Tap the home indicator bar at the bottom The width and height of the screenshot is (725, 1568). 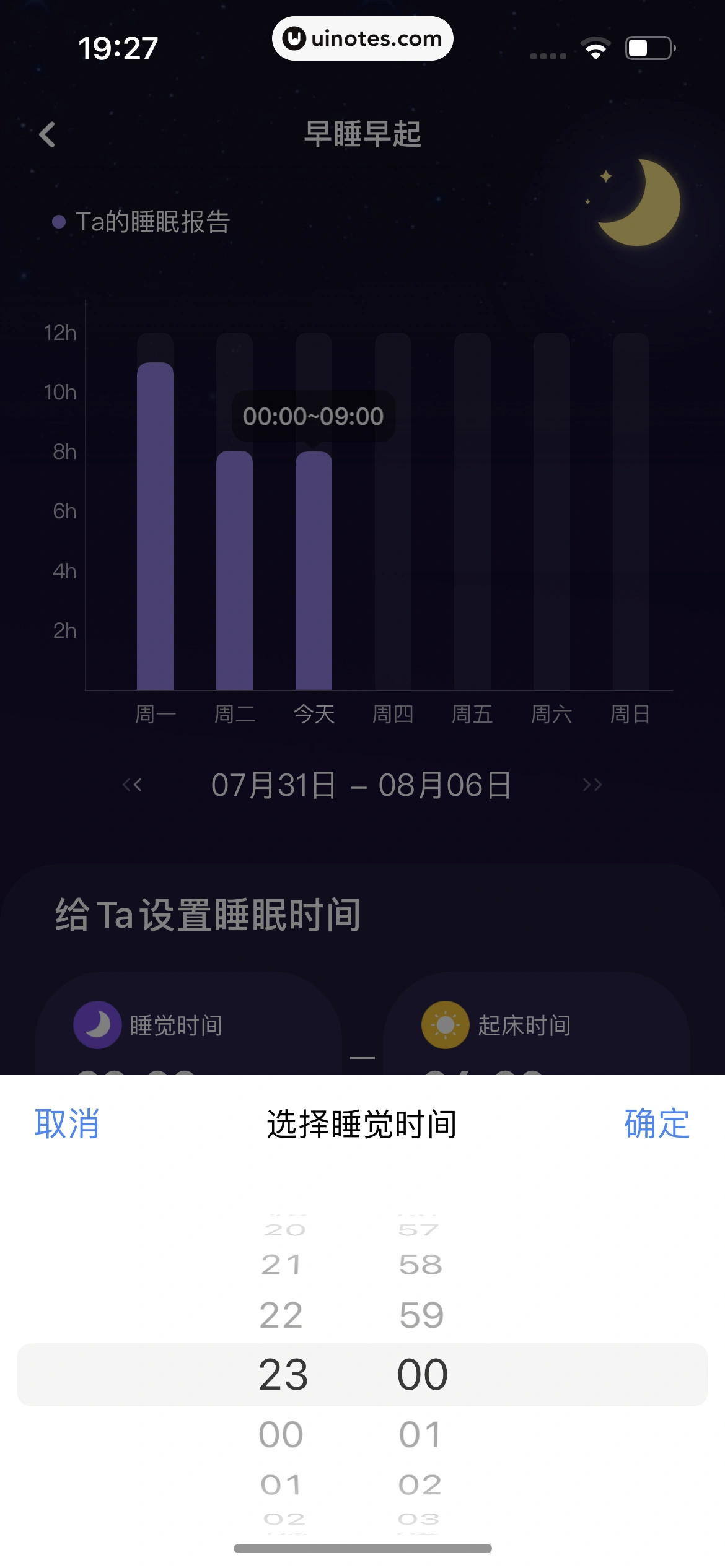362,1548
